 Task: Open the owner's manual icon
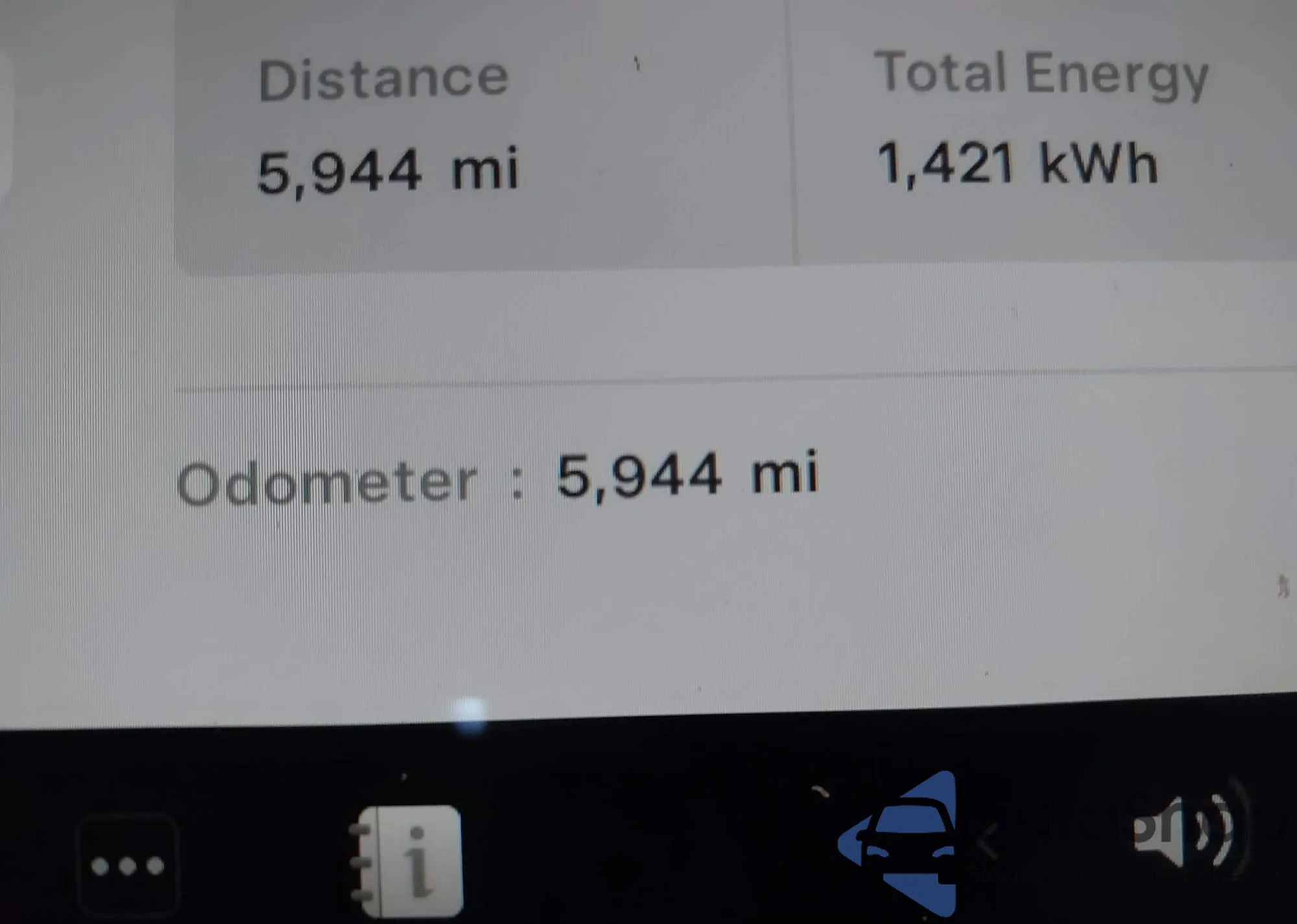point(410,860)
